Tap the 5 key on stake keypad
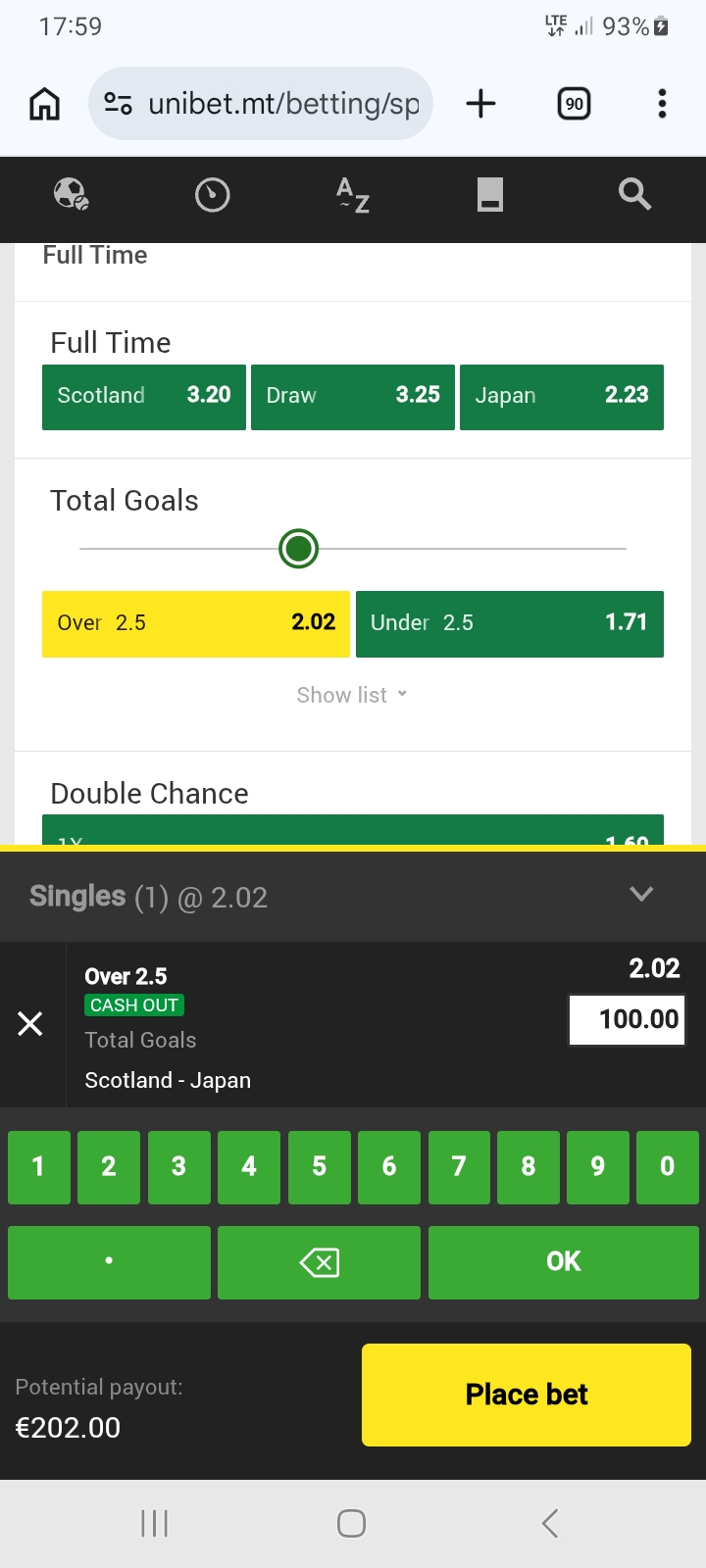 pyautogui.click(x=319, y=1166)
